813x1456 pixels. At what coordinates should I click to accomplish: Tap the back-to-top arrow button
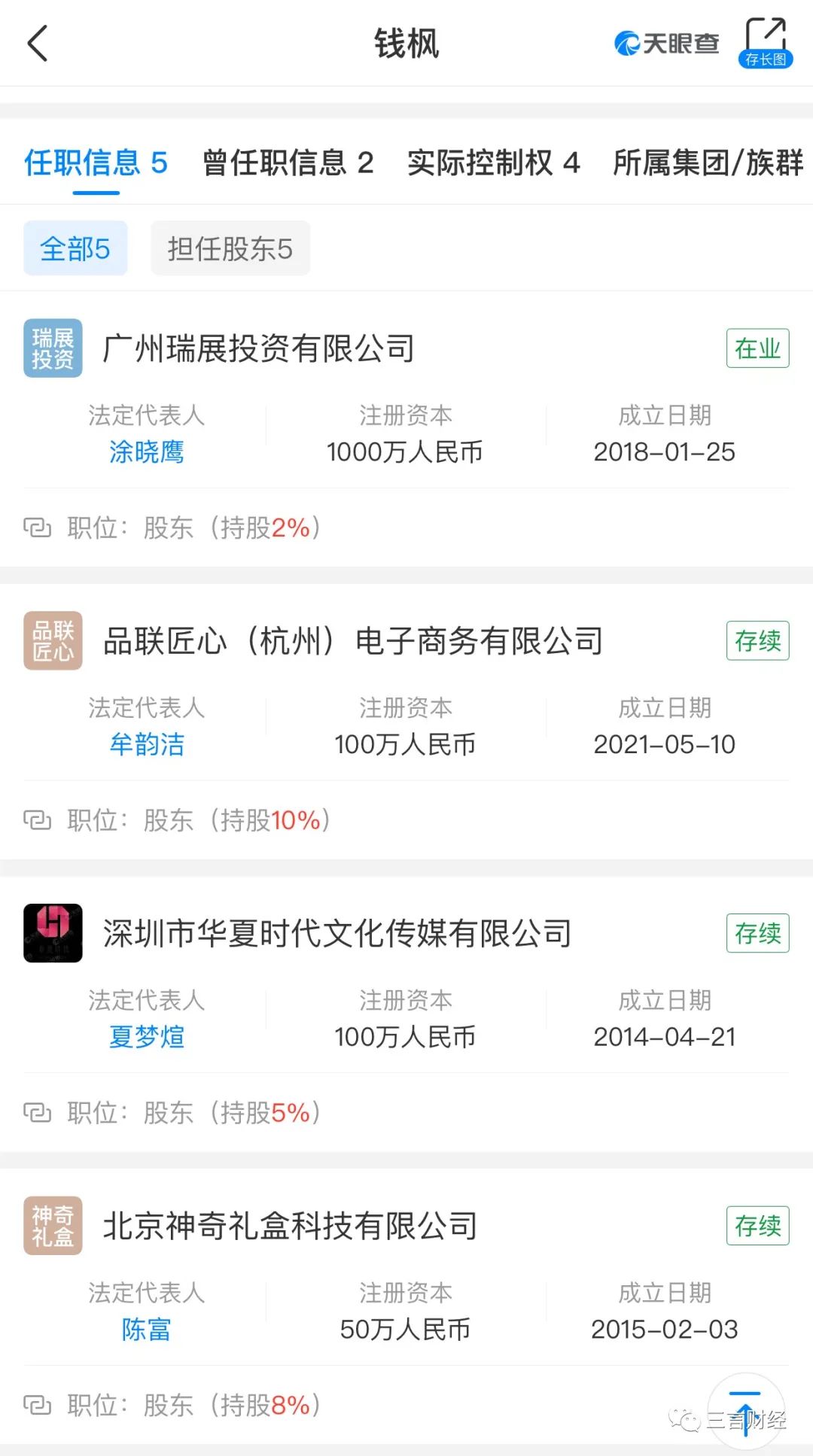(x=746, y=1412)
